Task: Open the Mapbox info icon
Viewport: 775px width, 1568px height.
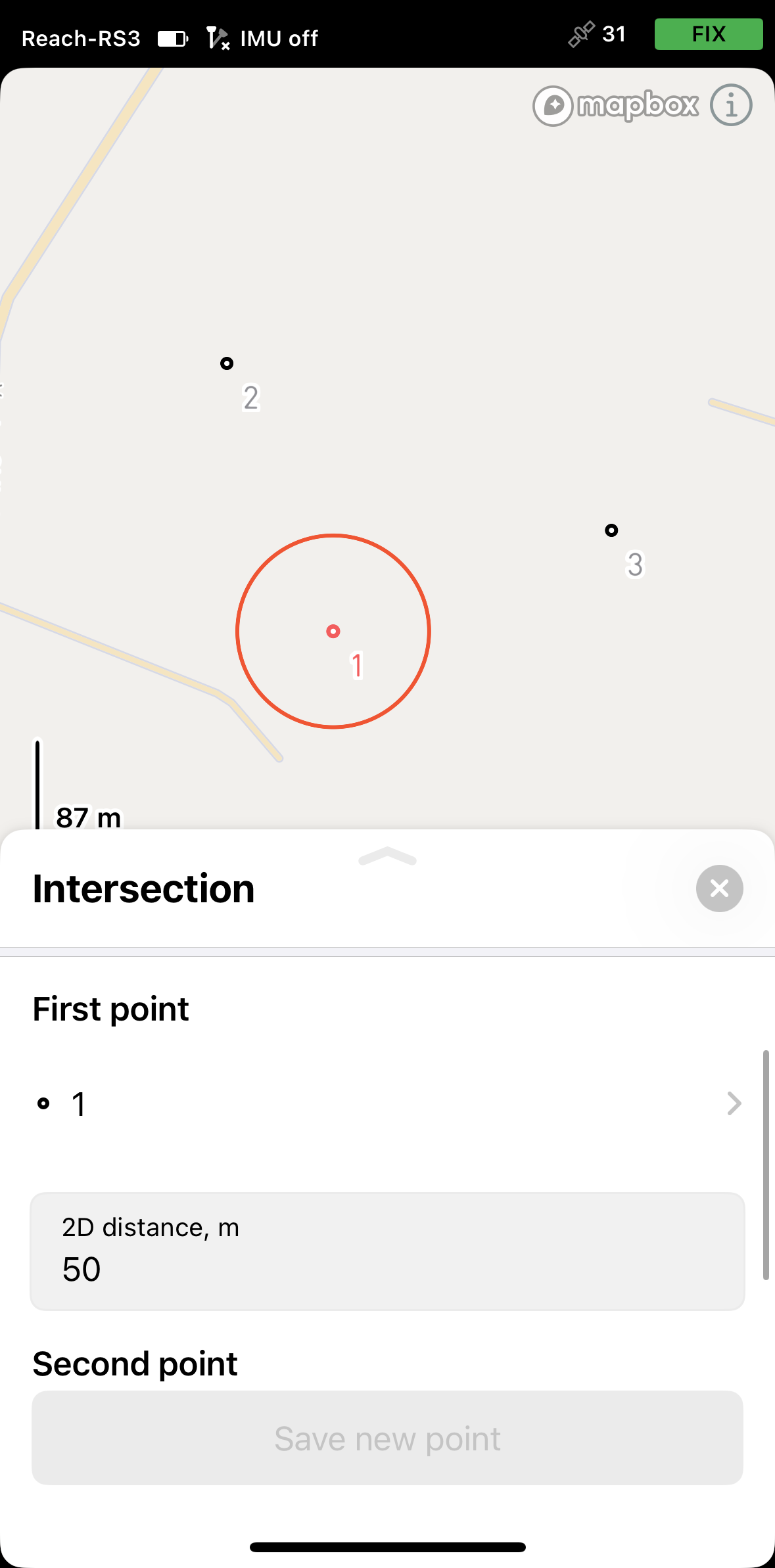Action: [x=731, y=105]
